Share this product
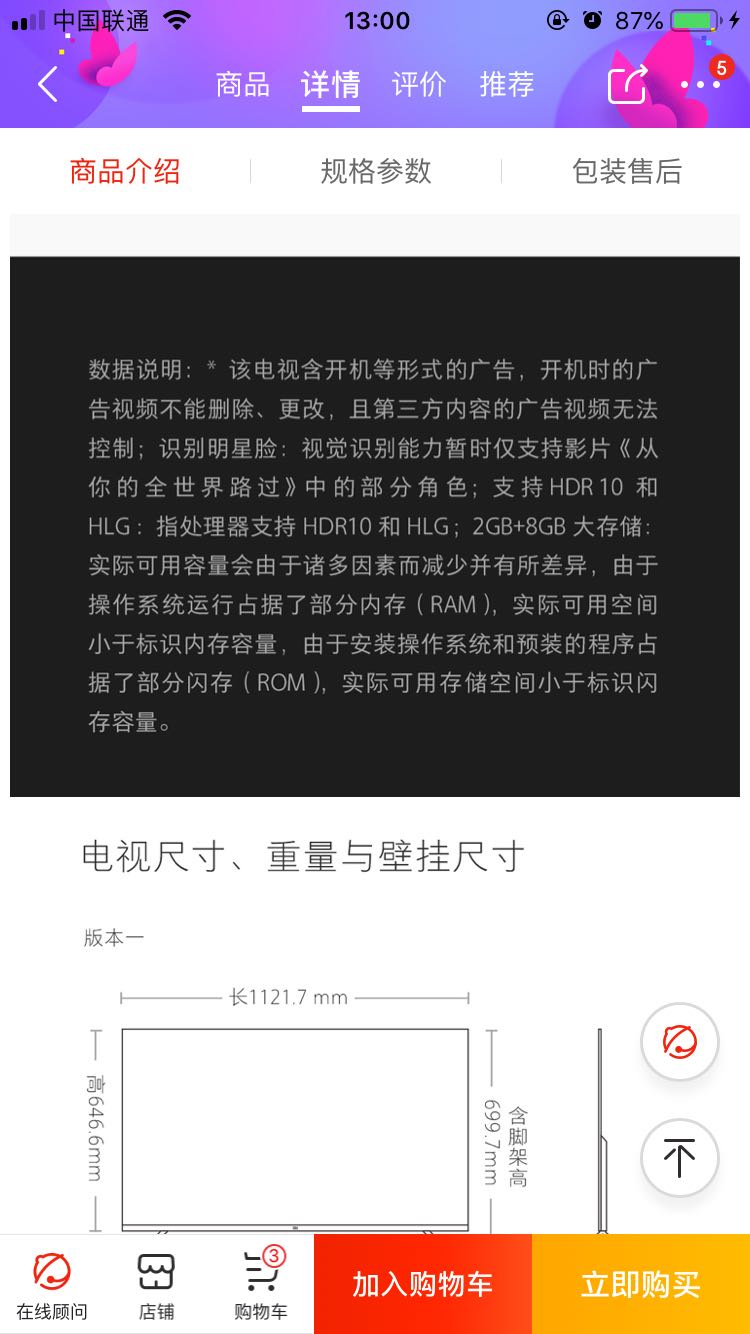This screenshot has height=1334, width=750. 628,85
